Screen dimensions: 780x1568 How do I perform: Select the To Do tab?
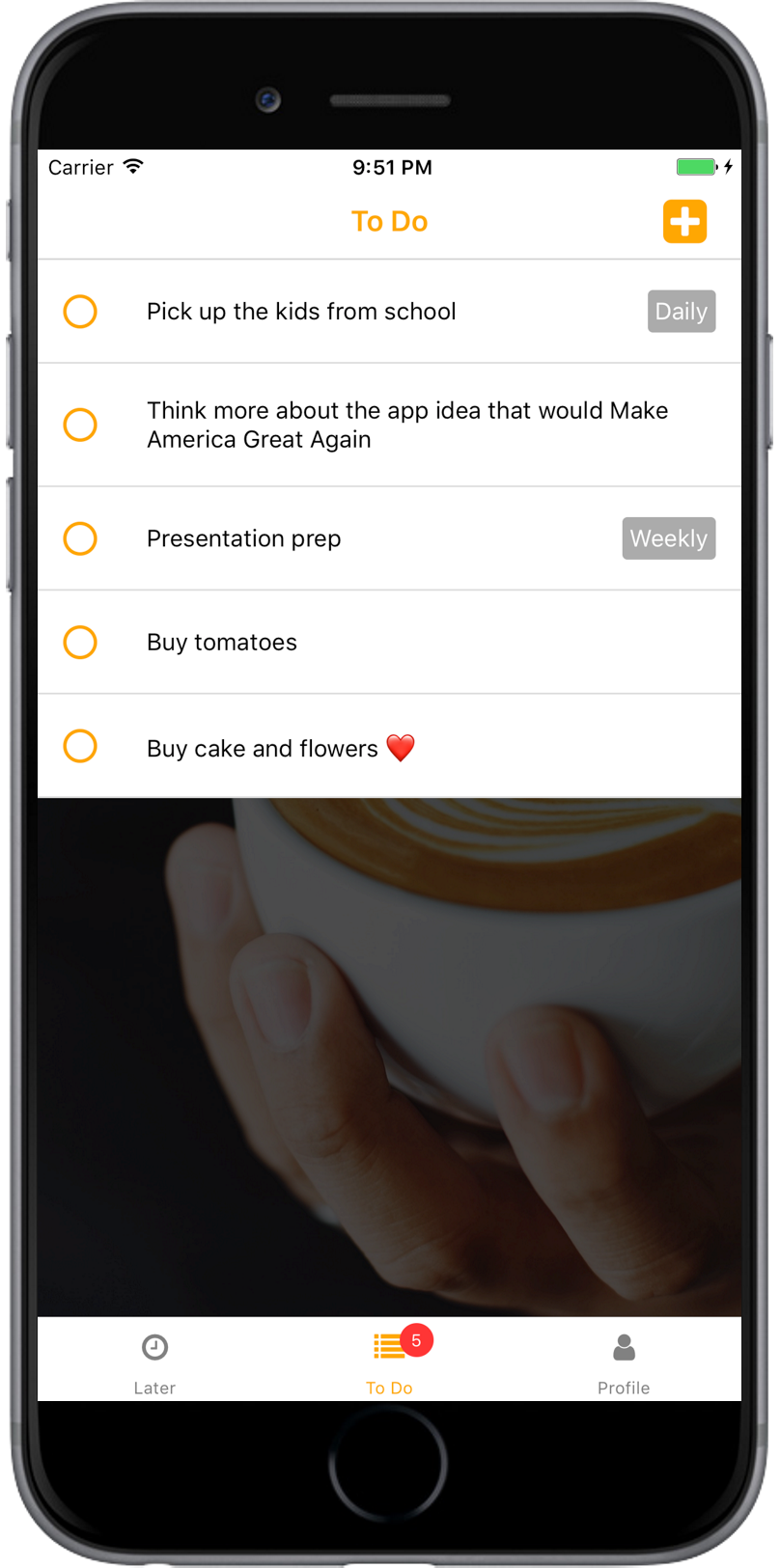pos(389,1361)
